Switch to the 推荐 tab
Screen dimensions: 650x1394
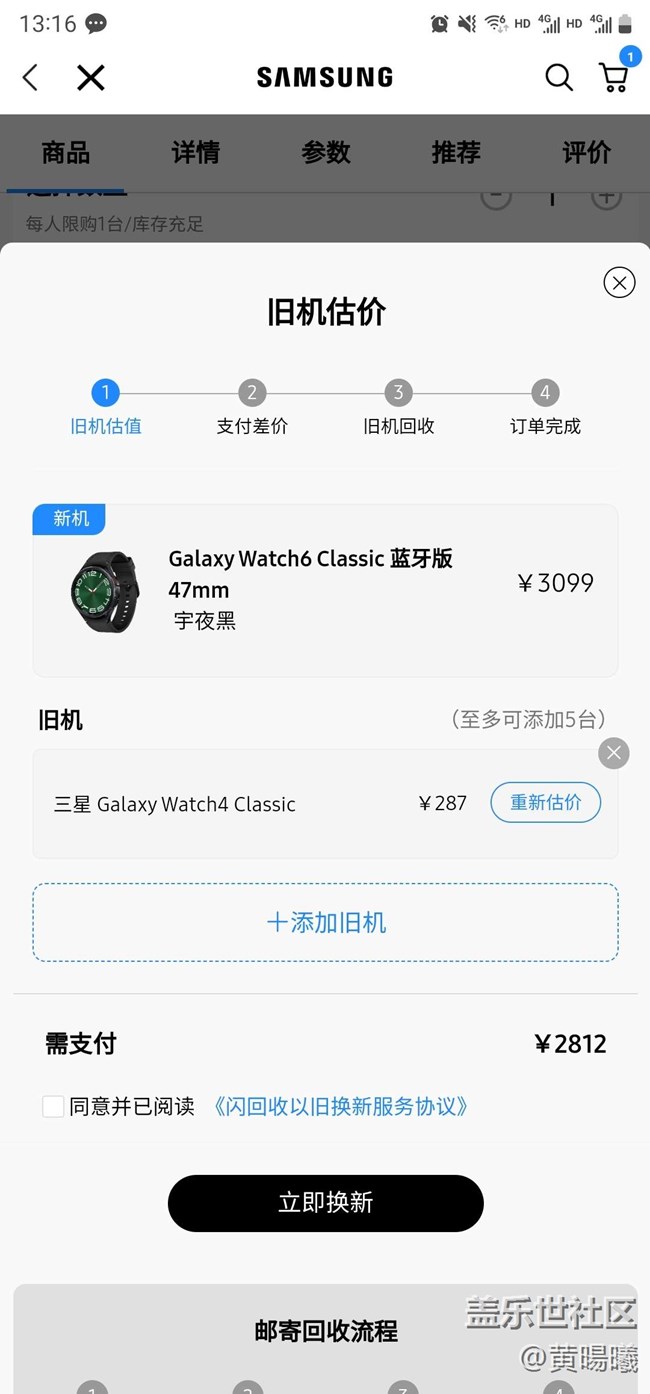tap(456, 152)
